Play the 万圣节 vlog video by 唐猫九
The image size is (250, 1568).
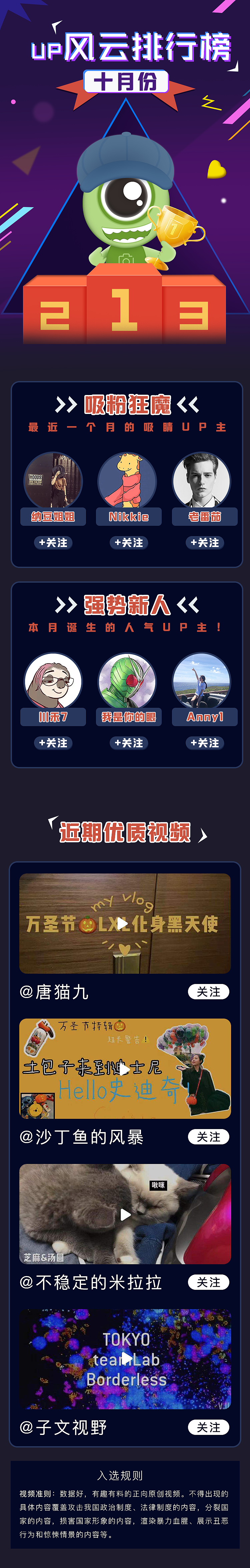click(x=124, y=923)
